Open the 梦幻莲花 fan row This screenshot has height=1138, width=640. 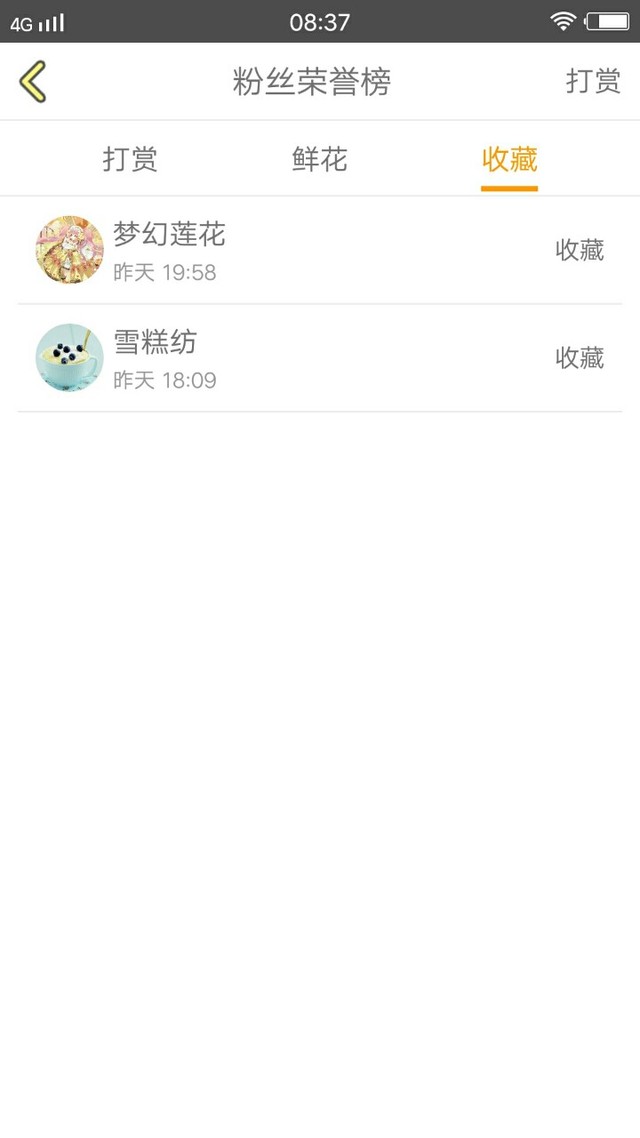coord(320,250)
